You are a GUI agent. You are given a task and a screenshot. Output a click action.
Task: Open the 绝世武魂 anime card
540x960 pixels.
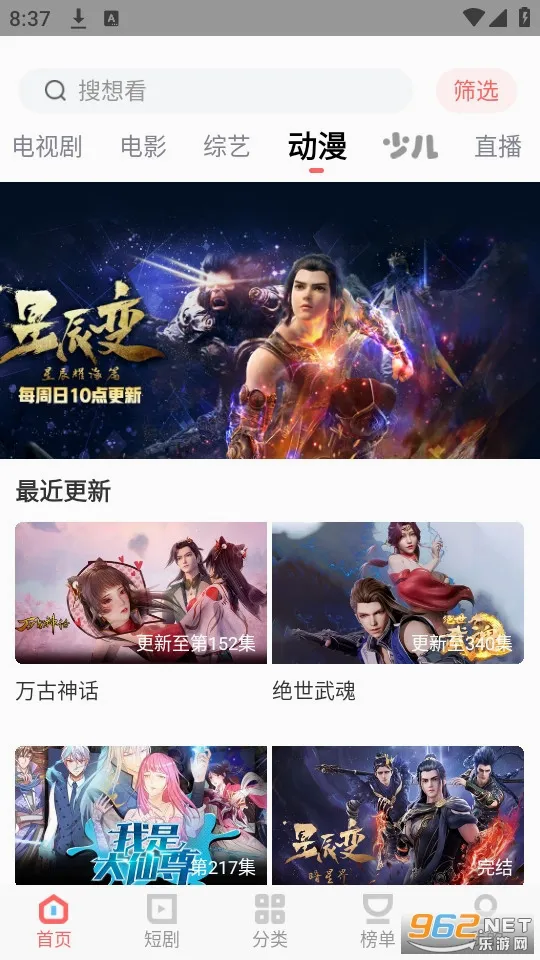click(x=398, y=612)
